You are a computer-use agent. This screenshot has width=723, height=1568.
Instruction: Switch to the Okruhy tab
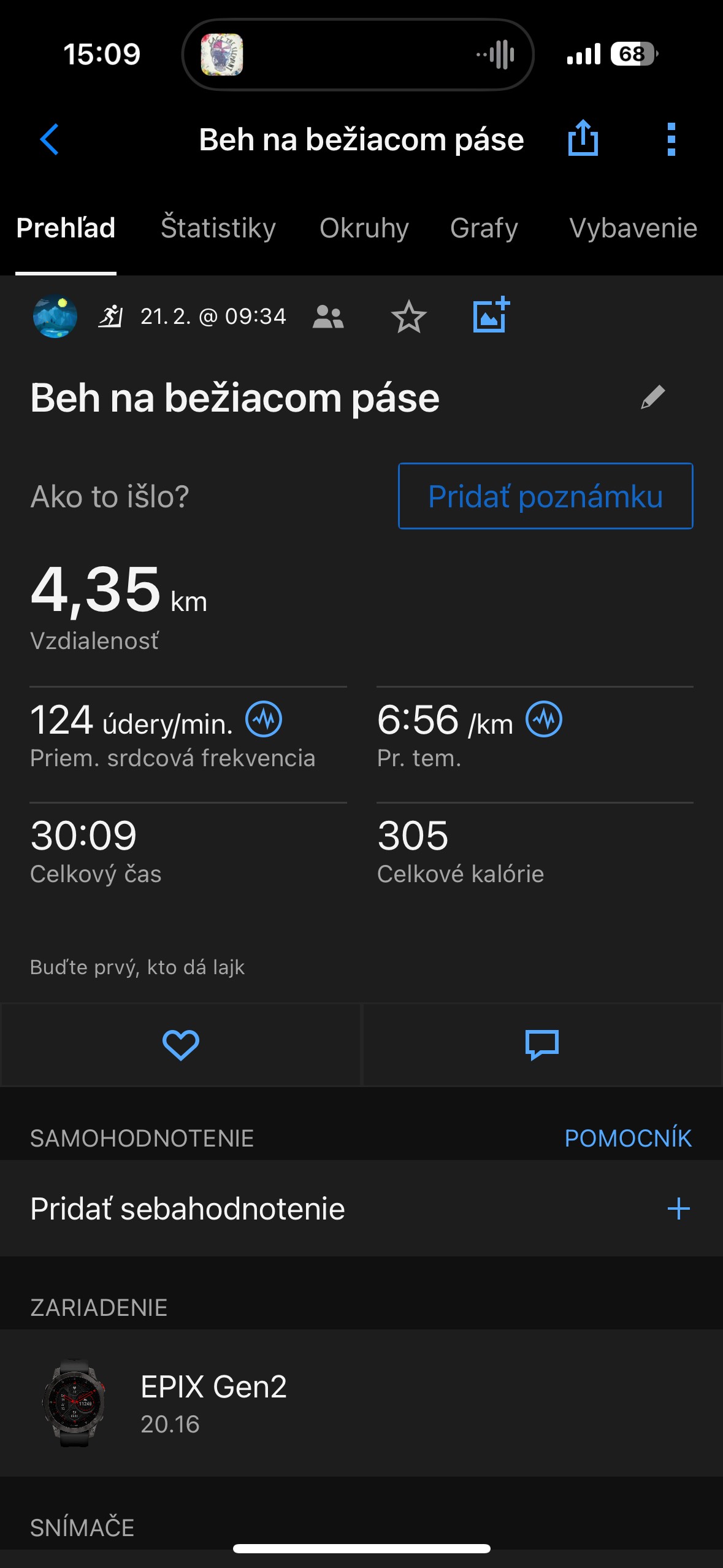pyautogui.click(x=364, y=228)
